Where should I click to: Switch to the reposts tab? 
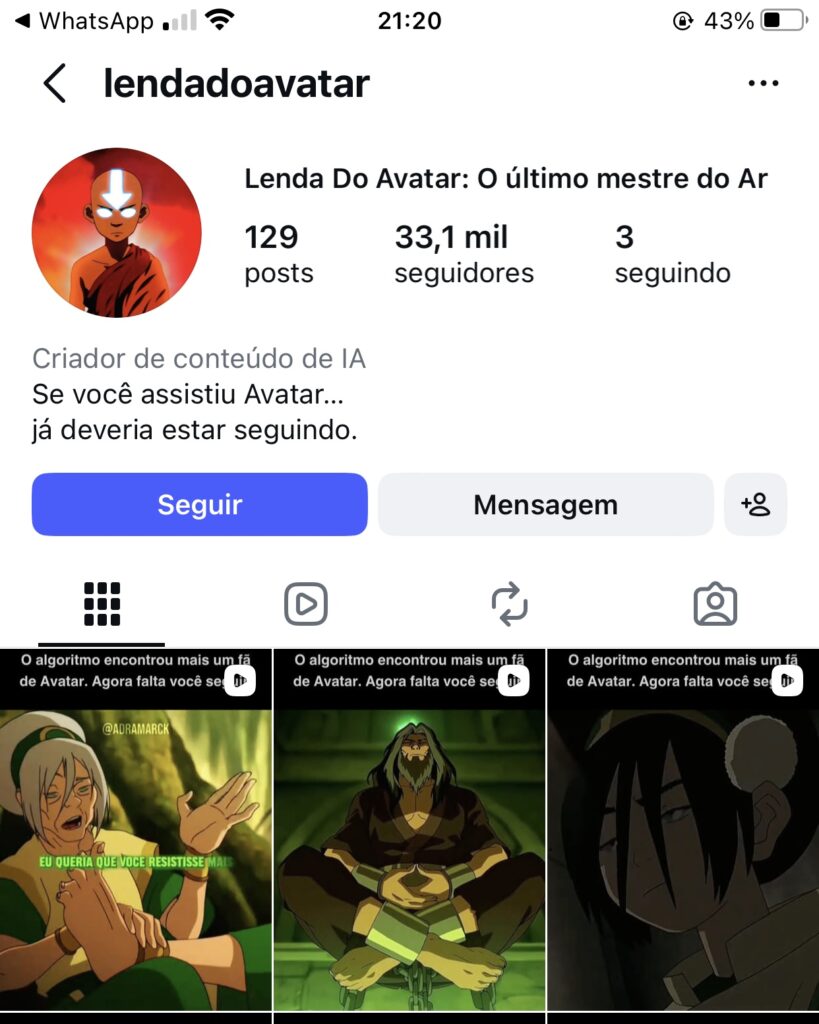coord(509,604)
